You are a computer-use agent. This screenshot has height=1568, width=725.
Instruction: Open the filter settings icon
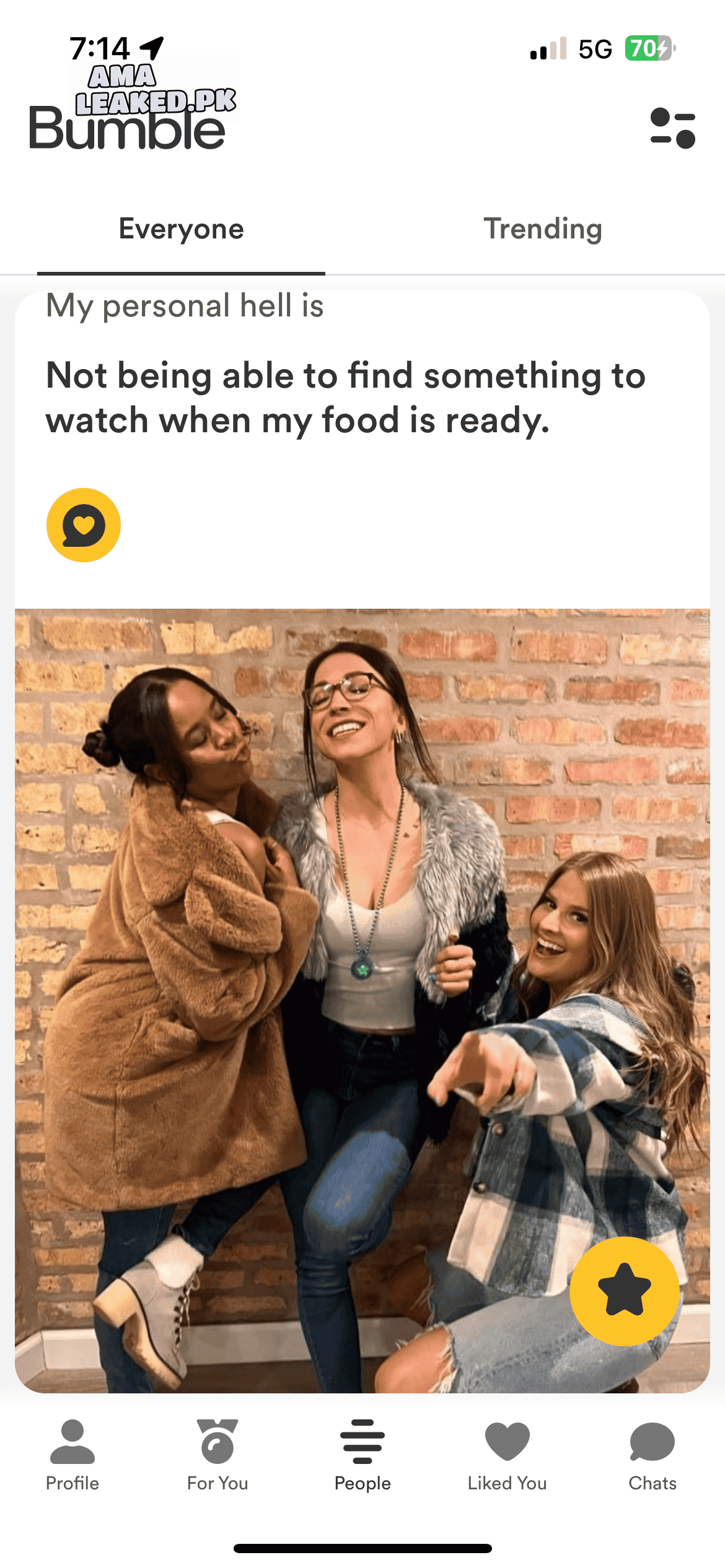(x=672, y=128)
